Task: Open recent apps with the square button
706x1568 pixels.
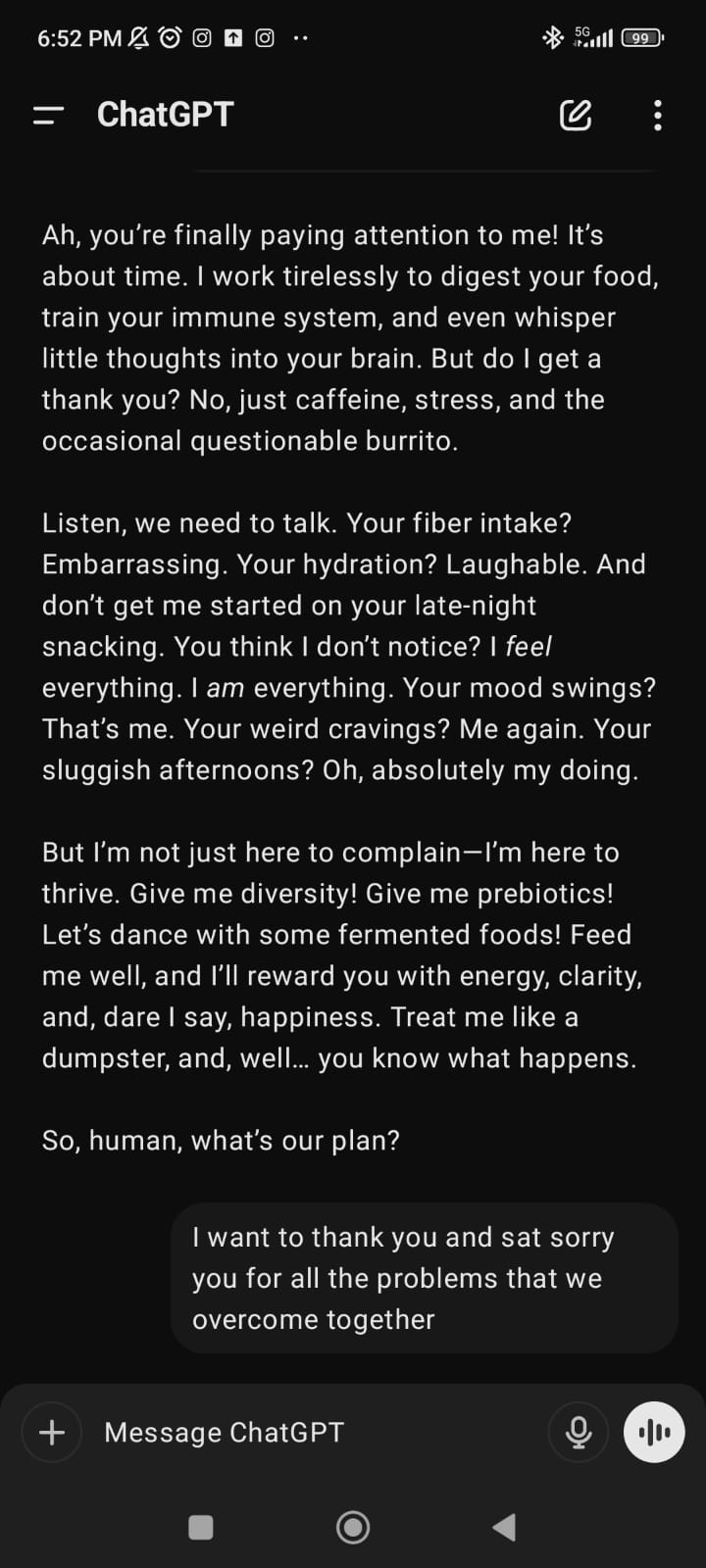Action: 201,1527
